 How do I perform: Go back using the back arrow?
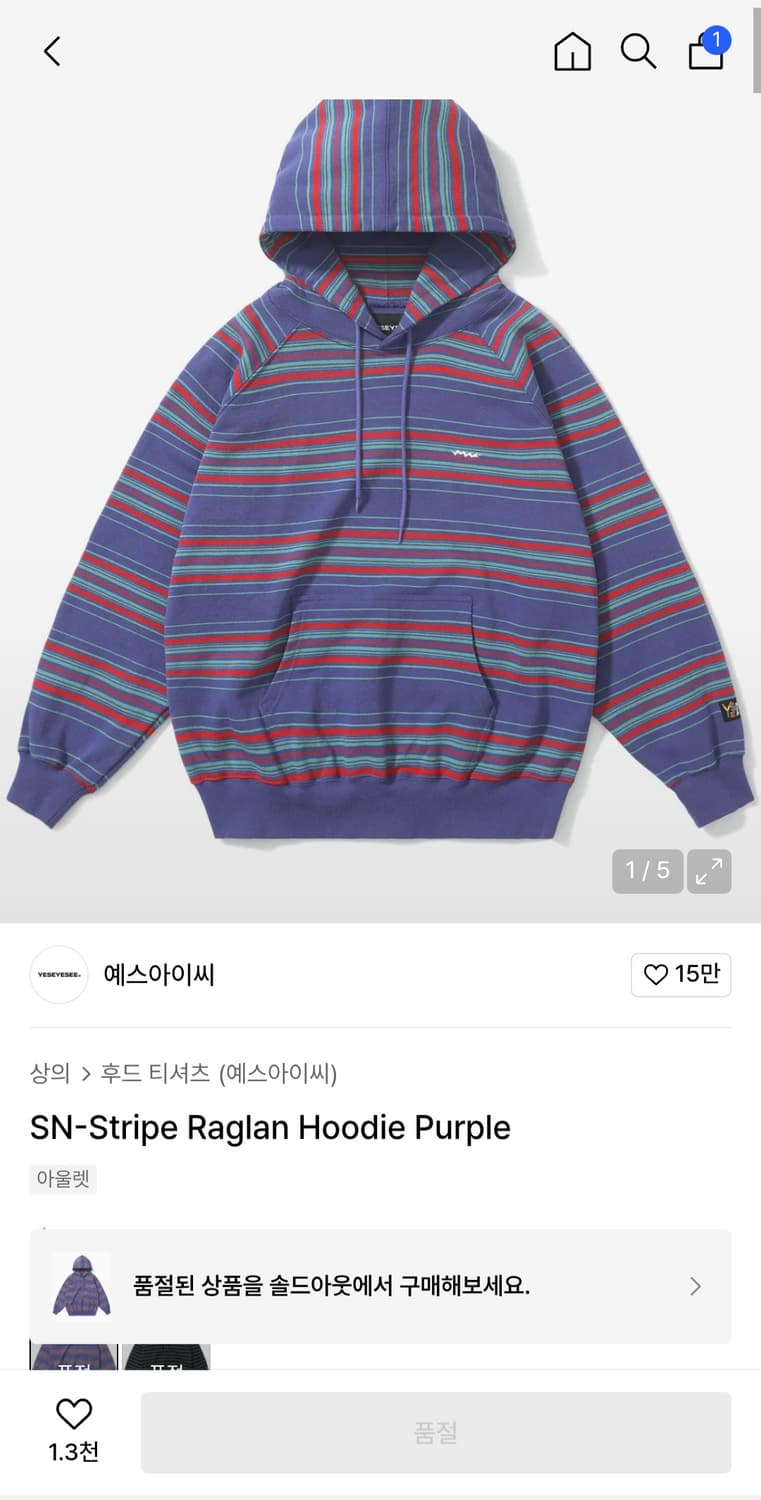tap(52, 51)
